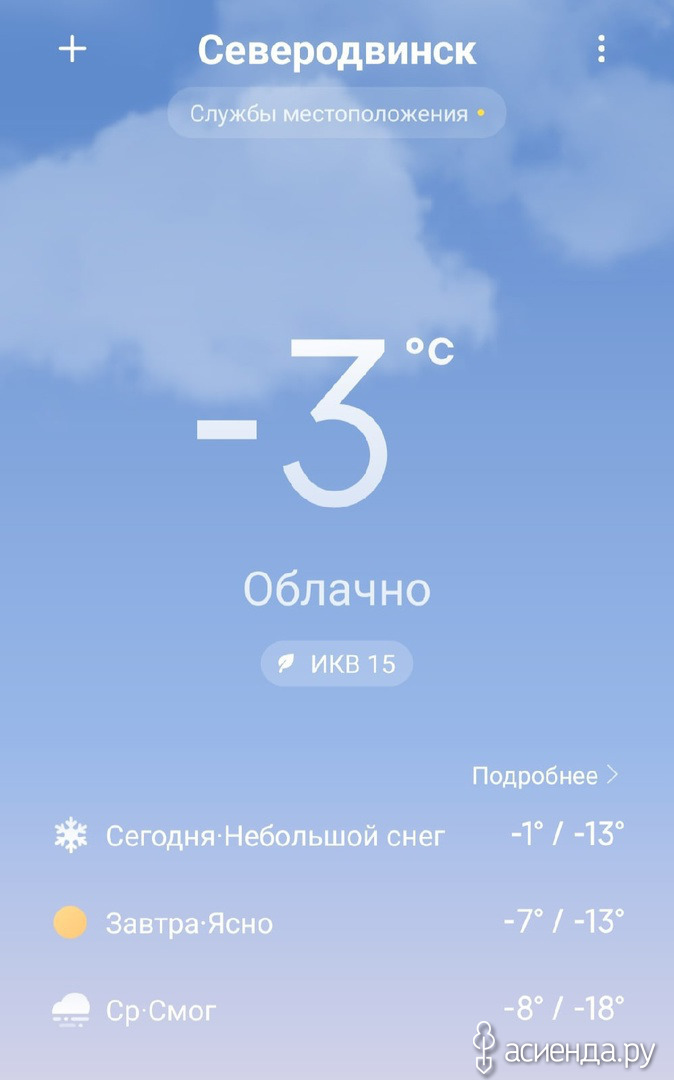
Task: Add a new city with the plus icon
Action: (72, 50)
